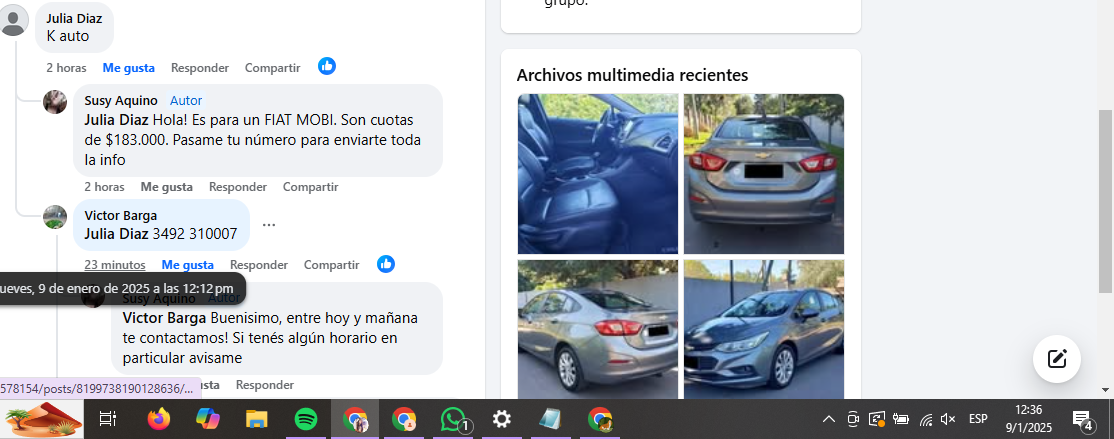Image resolution: width=1114 pixels, height=439 pixels.
Task: Reply to Susy Aquino's FIAT MOBI comment
Action: click(237, 187)
